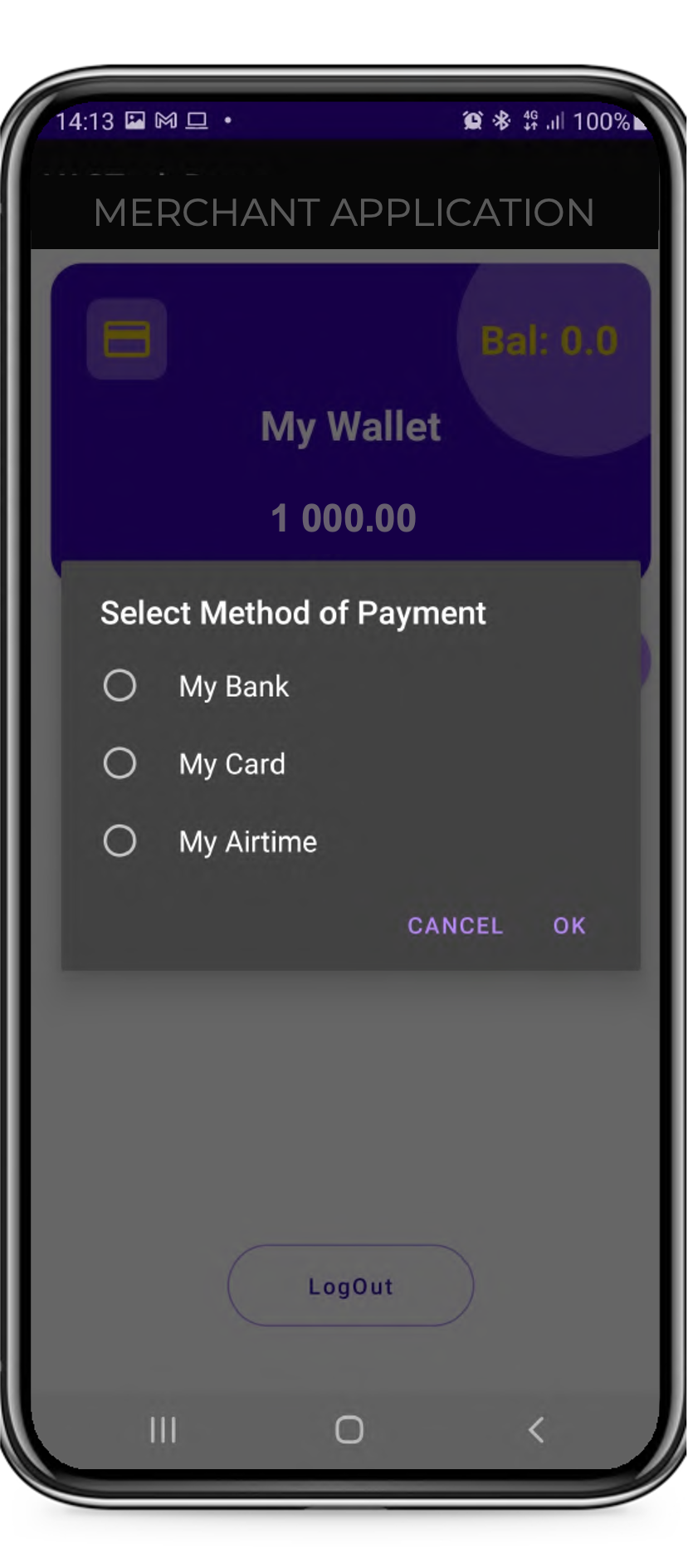Image resolution: width=688 pixels, height=1568 pixels.
Task: Open recent apps from the navigation bar
Action: click(x=163, y=1429)
